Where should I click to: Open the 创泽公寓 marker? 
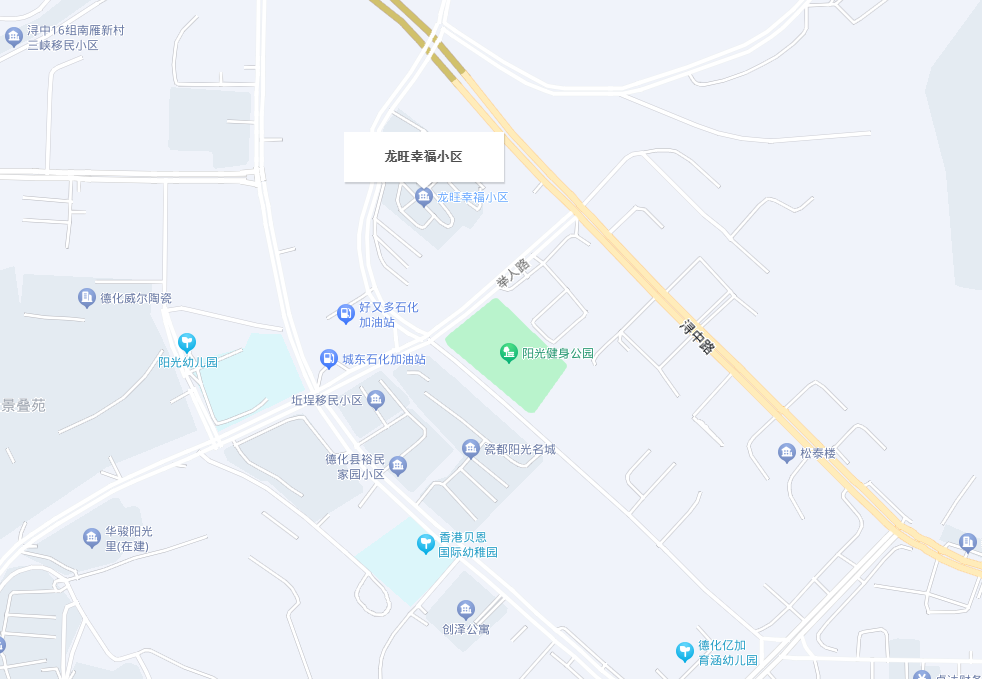(x=465, y=609)
